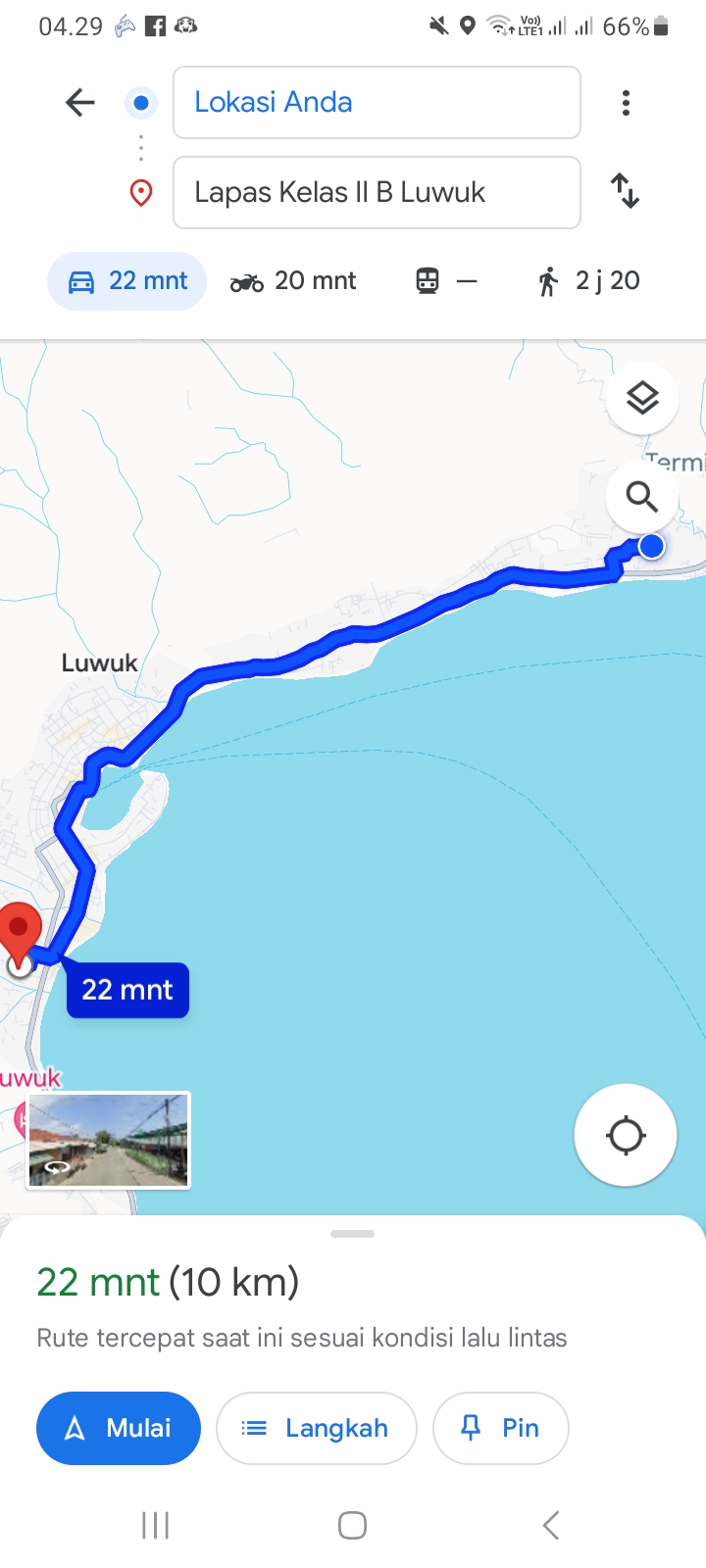Go to the system home screen

click(x=353, y=1525)
